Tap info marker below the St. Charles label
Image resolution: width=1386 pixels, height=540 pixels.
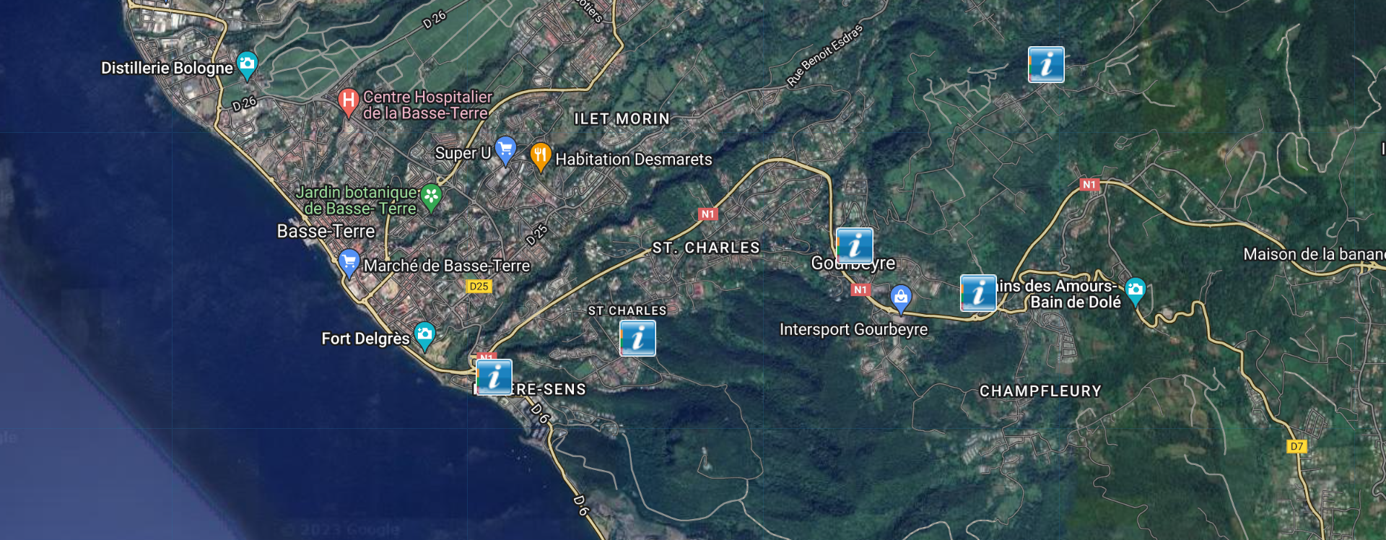637,338
